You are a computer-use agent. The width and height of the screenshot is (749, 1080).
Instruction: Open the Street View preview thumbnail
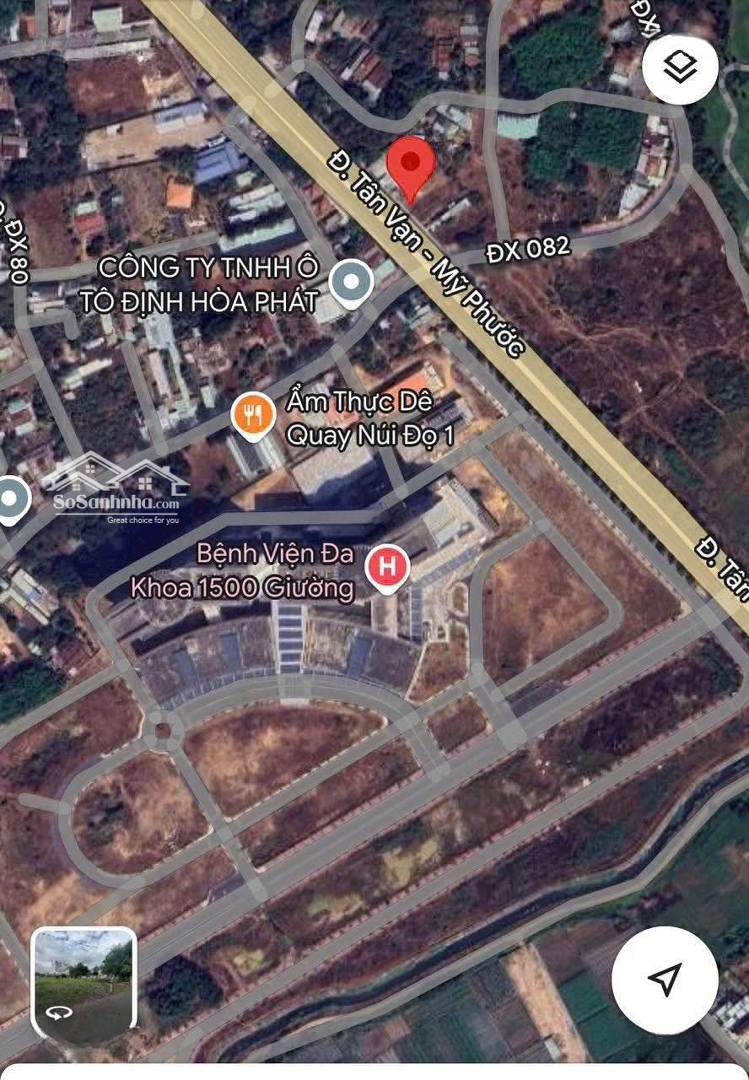click(84, 986)
